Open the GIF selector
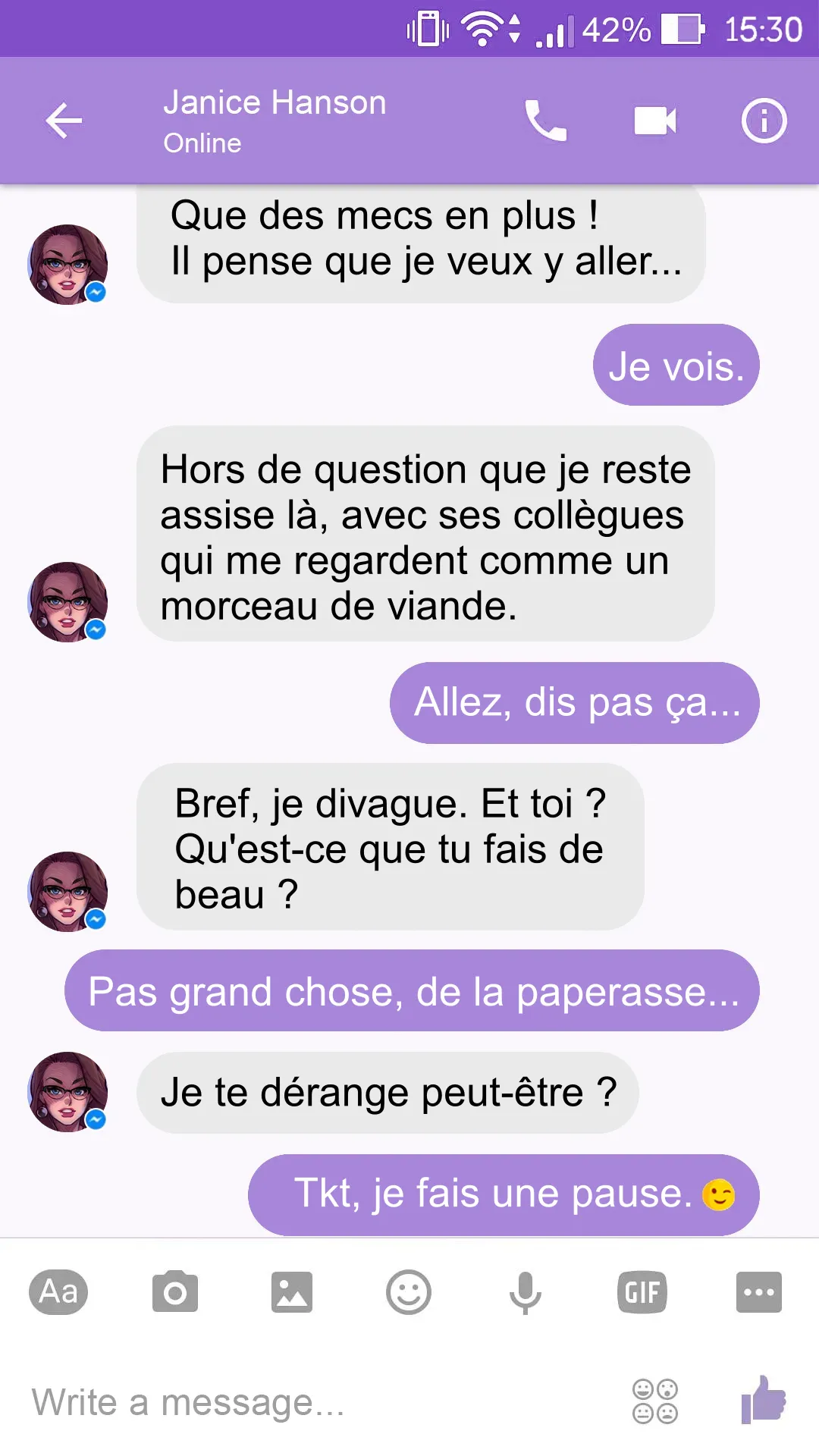The width and height of the screenshot is (819, 1456). [642, 1291]
